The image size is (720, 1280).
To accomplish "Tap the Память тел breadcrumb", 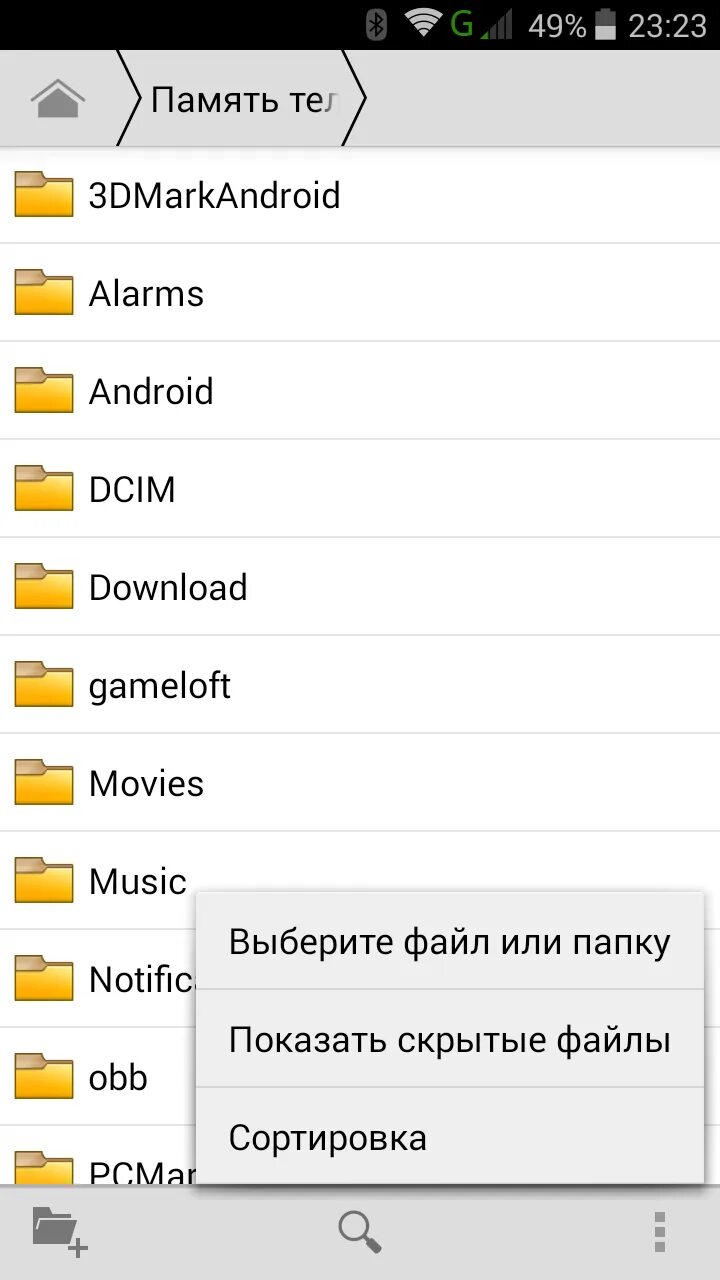I will click(x=241, y=99).
